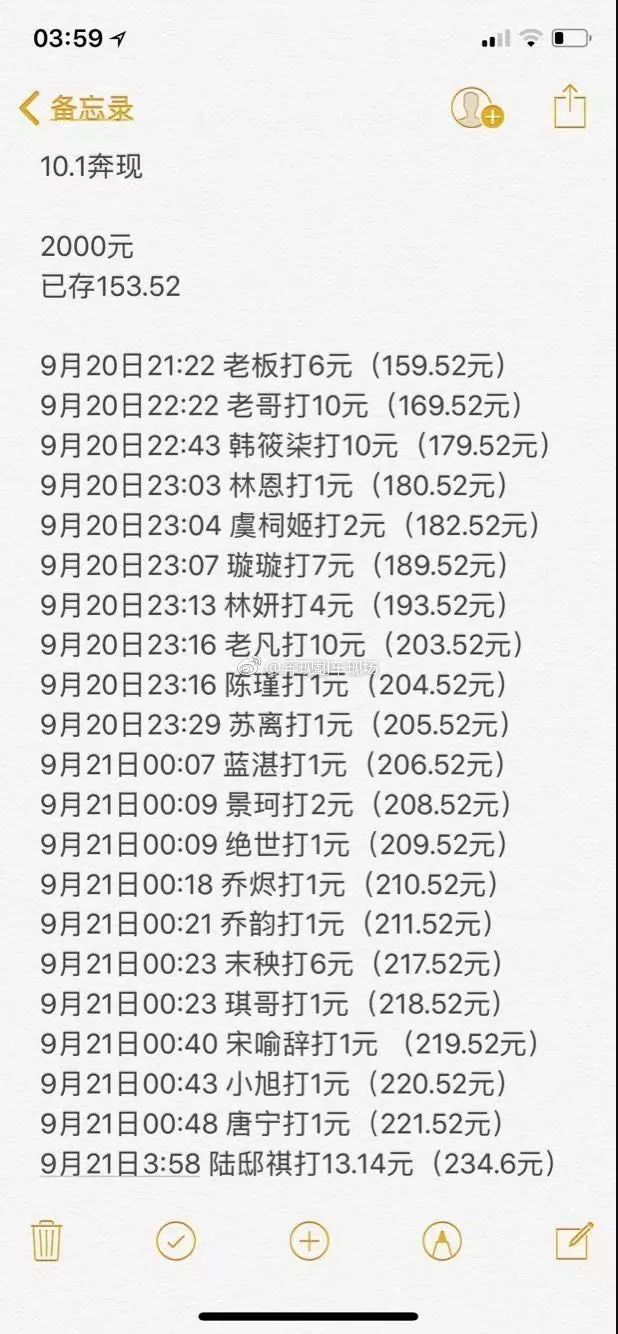The height and width of the screenshot is (1334, 618).
Task: Compose a new note
Action: coord(574,1240)
